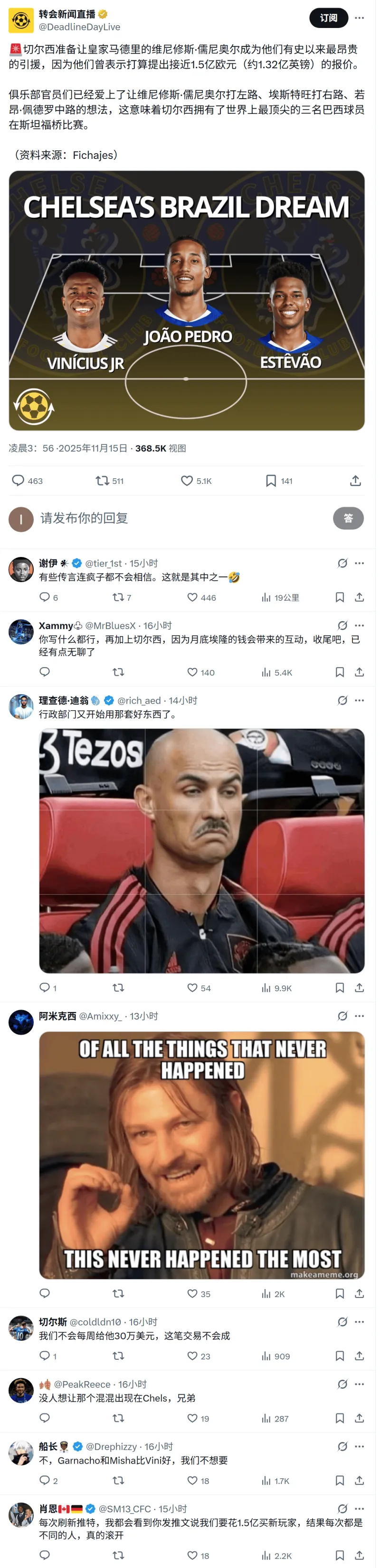Share 肖恩 @SM13_CFC's reply

[359, 1555]
